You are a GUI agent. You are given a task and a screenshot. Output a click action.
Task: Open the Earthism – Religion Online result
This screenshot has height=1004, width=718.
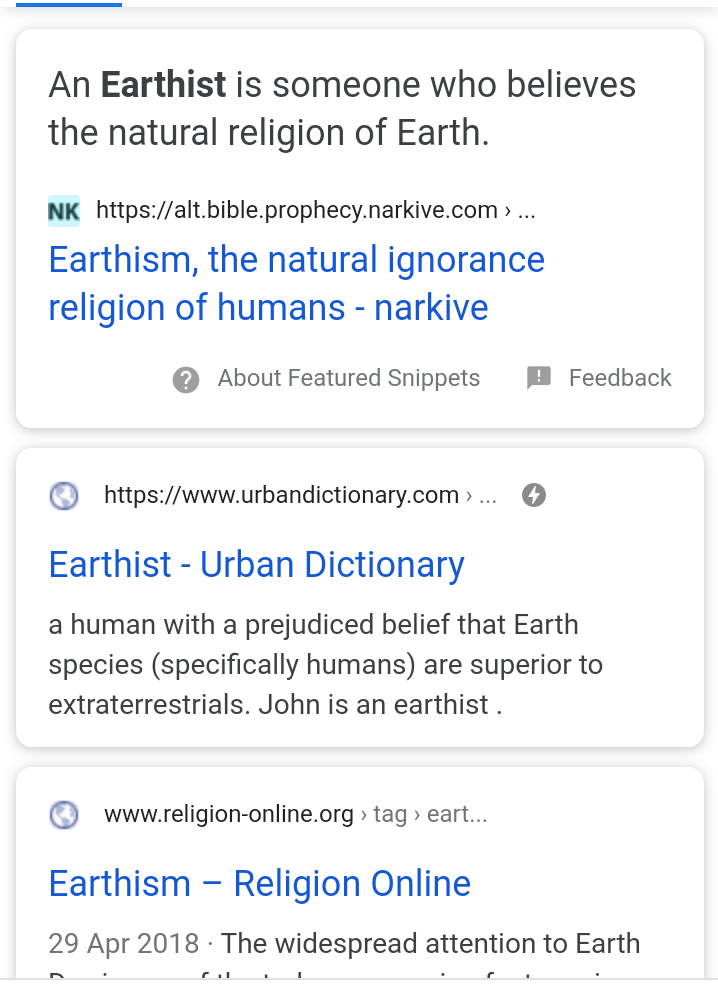pyautogui.click(x=259, y=884)
